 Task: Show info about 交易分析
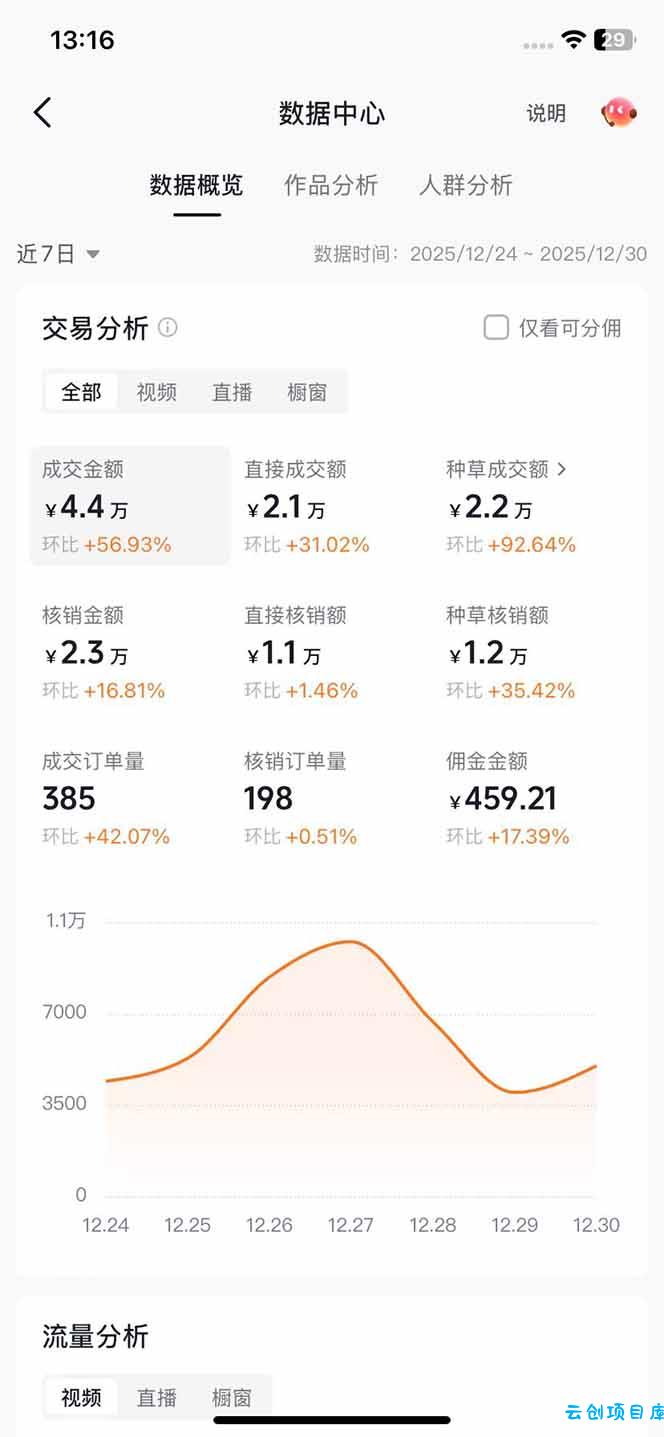pos(168,327)
